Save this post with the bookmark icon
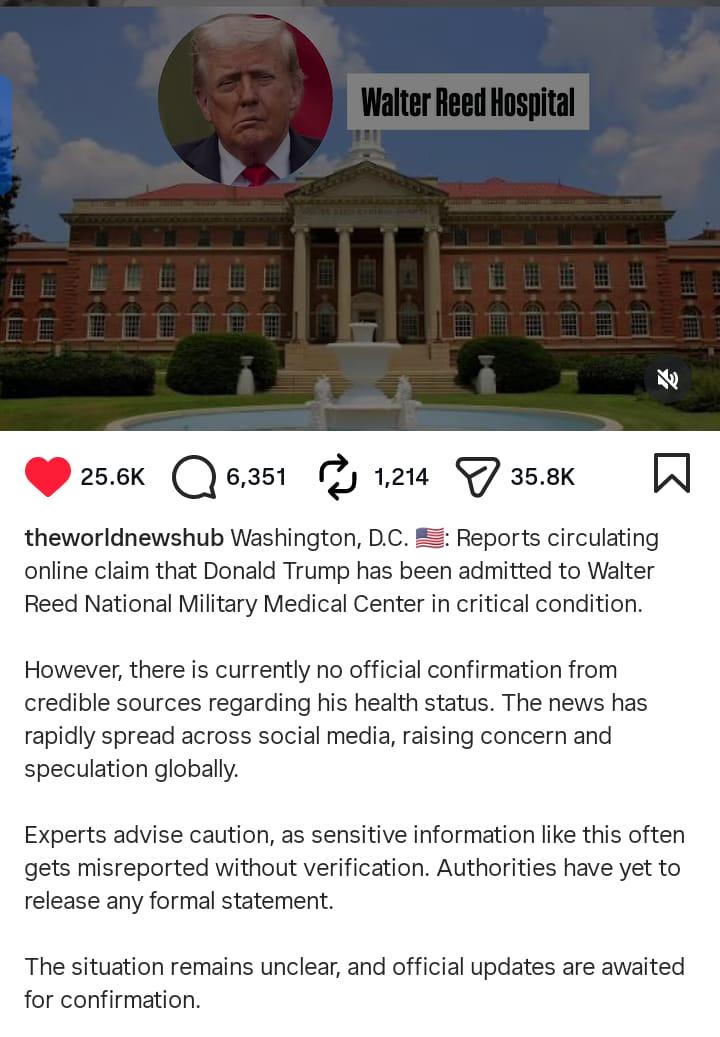The height and width of the screenshot is (1037, 720). [671, 474]
